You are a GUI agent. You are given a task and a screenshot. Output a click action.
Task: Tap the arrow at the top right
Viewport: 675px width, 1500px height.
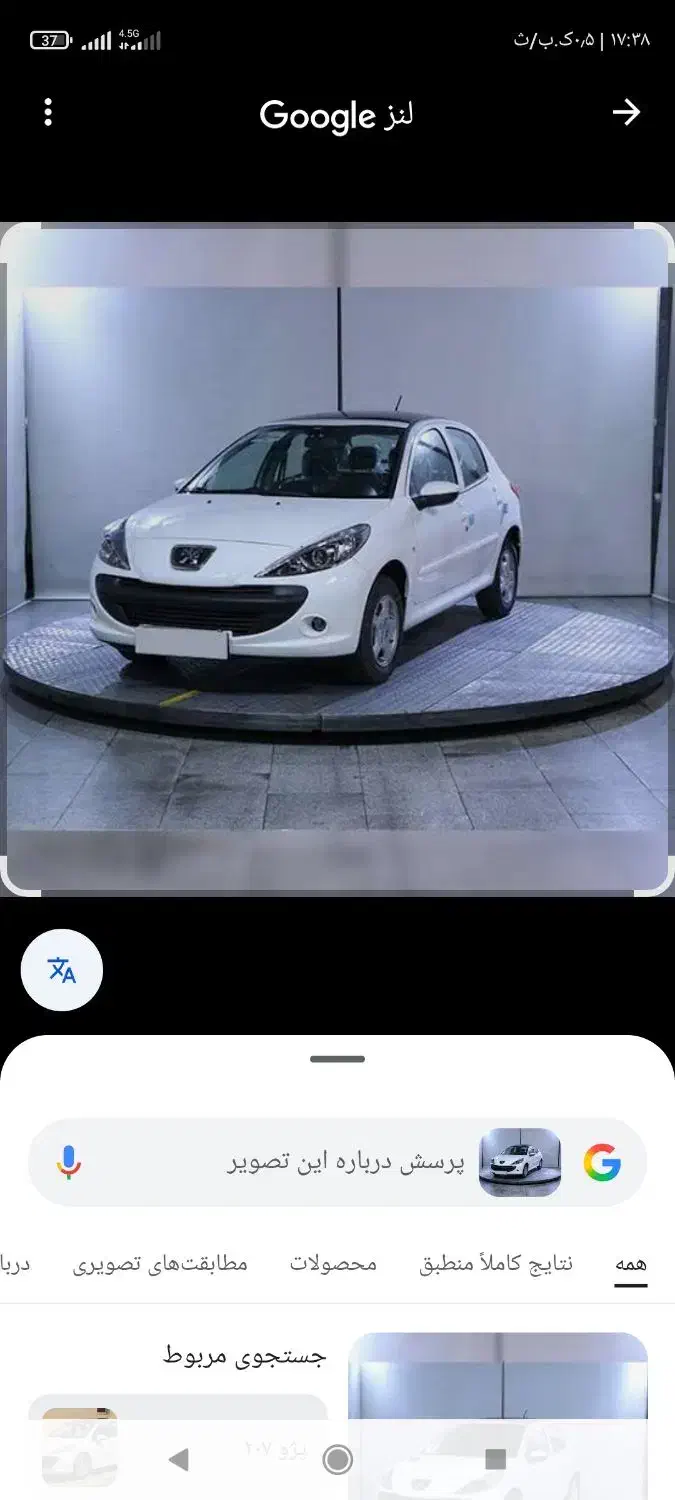pyautogui.click(x=626, y=113)
